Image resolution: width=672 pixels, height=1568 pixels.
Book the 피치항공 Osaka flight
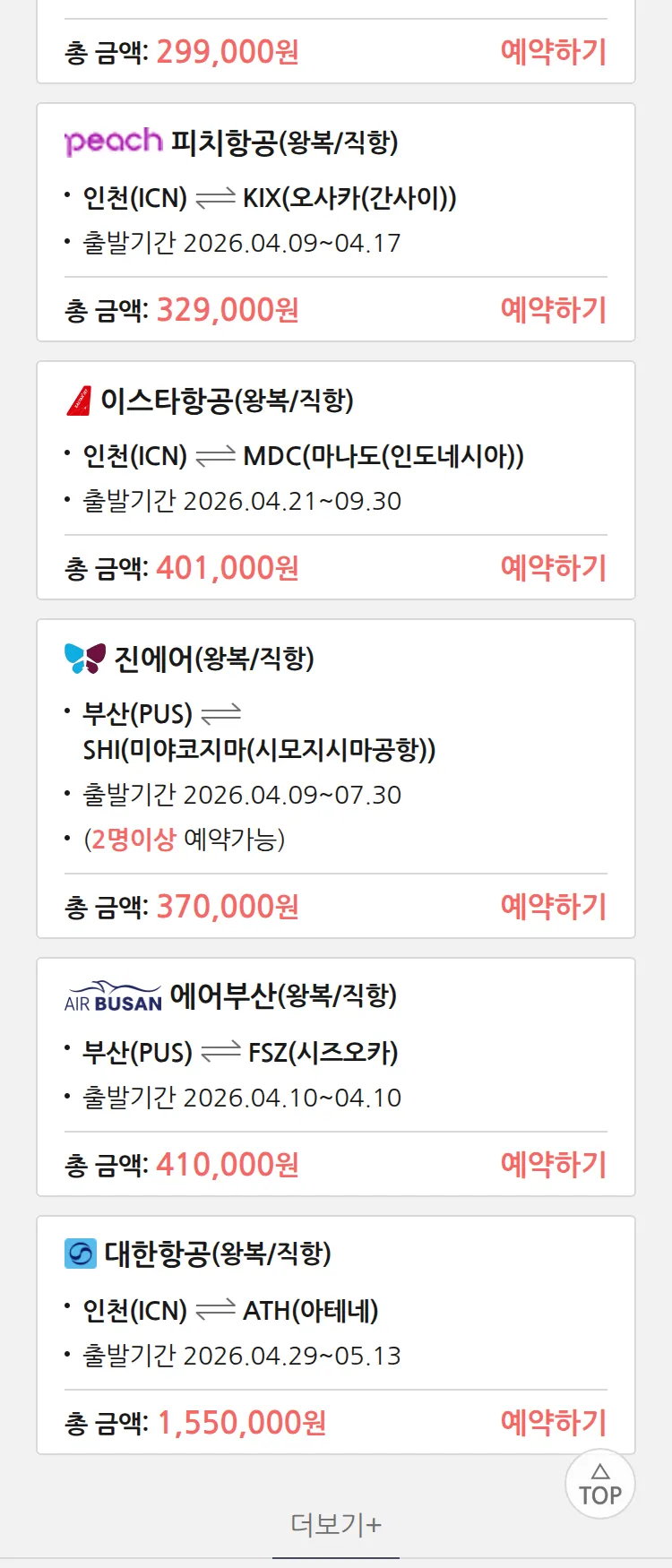pos(553,310)
